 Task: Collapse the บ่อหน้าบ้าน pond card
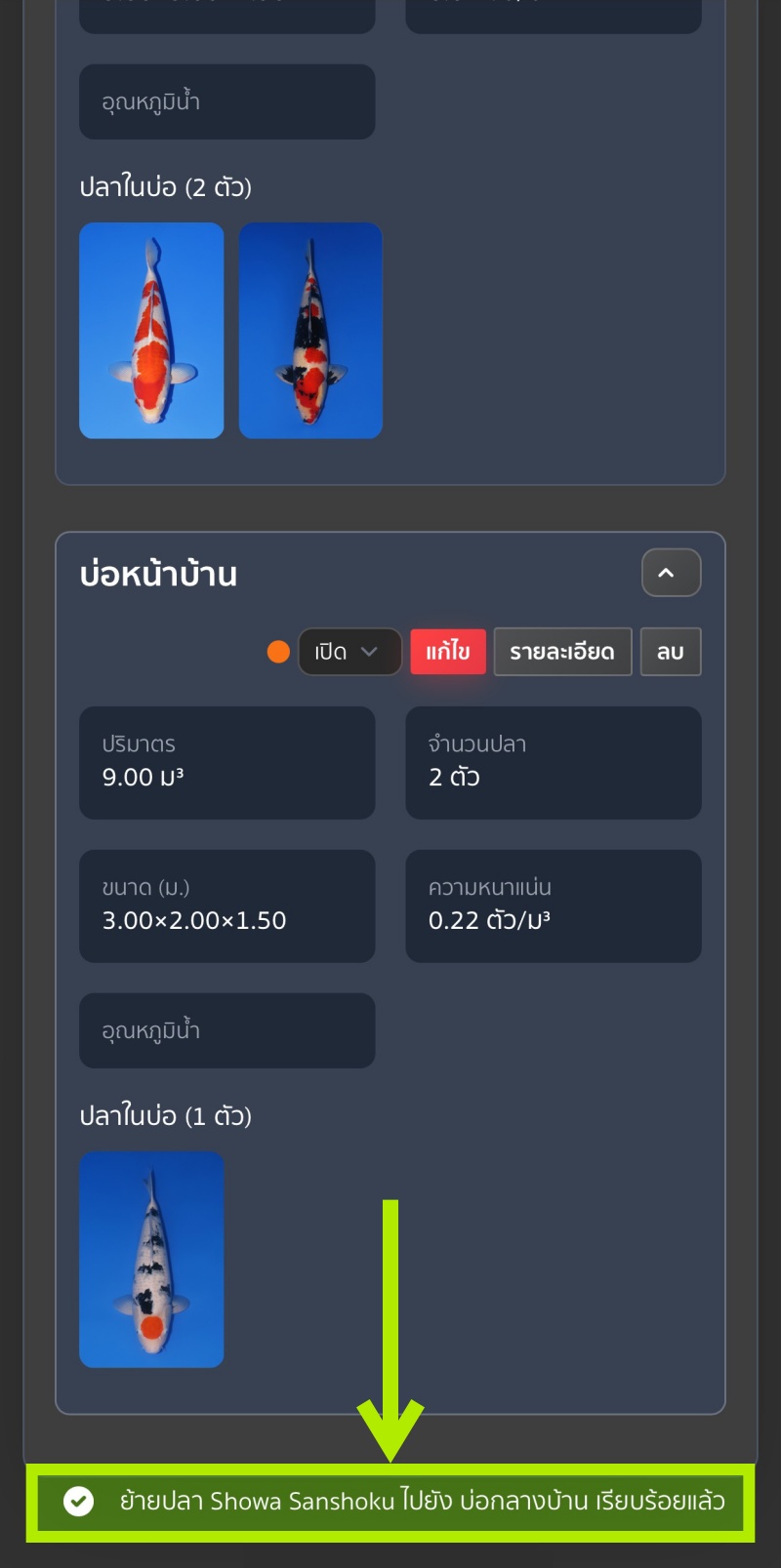(x=671, y=573)
